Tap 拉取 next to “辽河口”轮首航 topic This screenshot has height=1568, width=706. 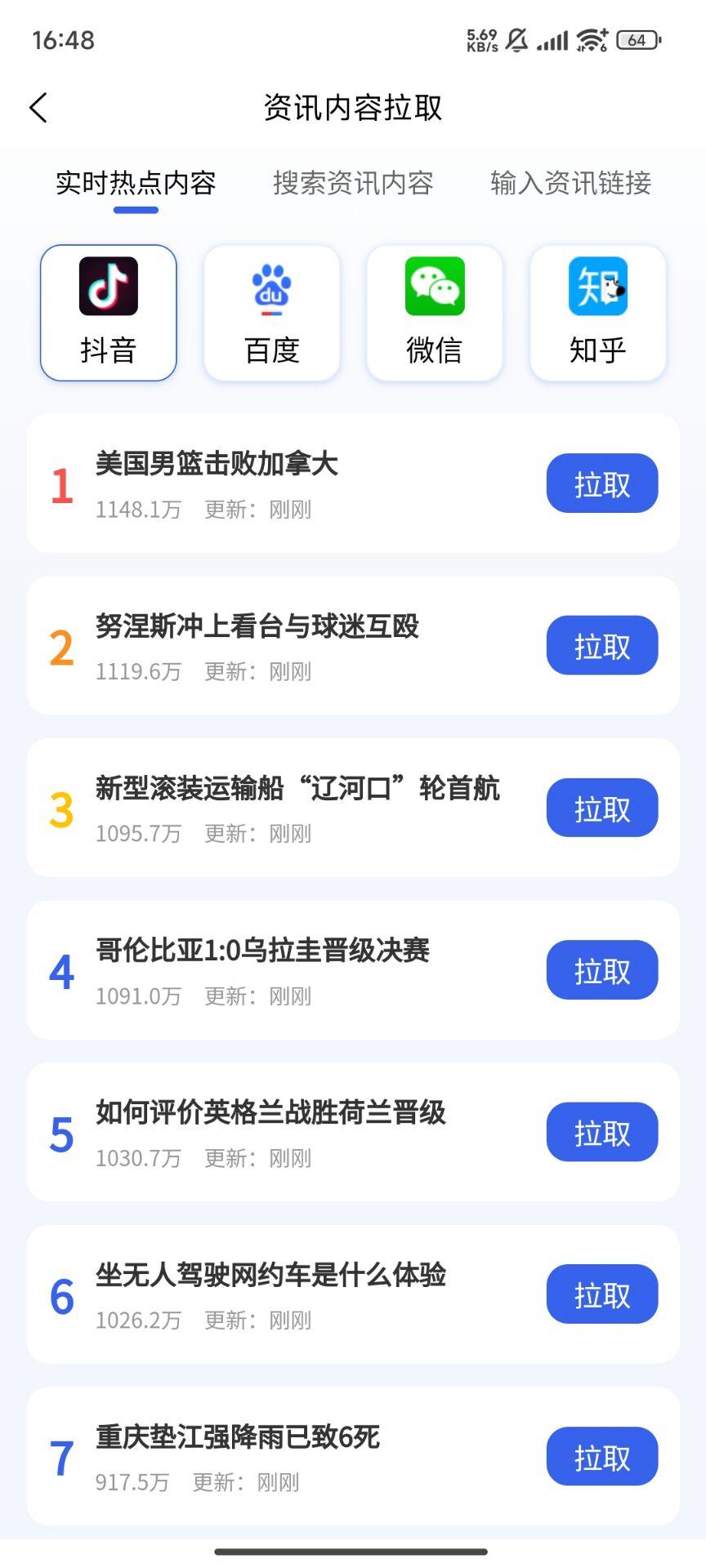coord(601,808)
